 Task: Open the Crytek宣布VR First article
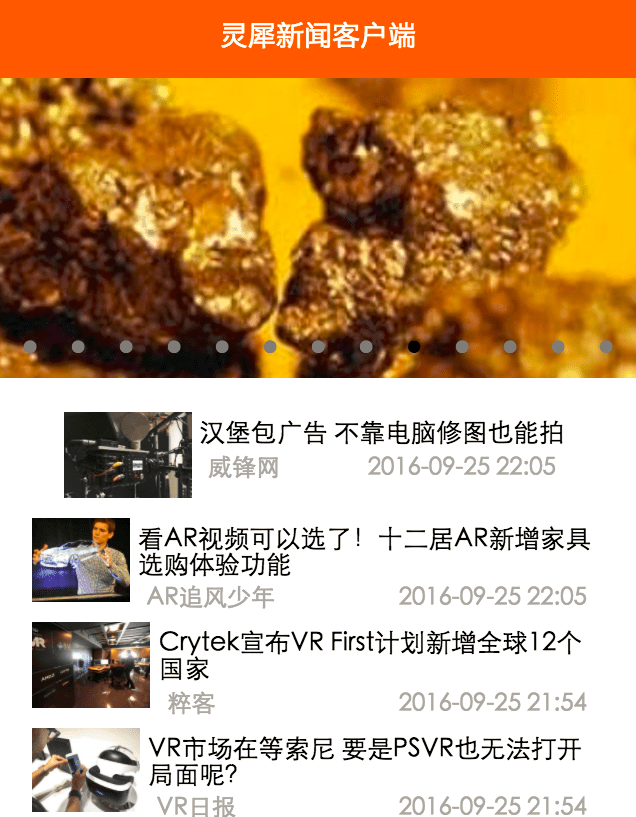coord(370,655)
